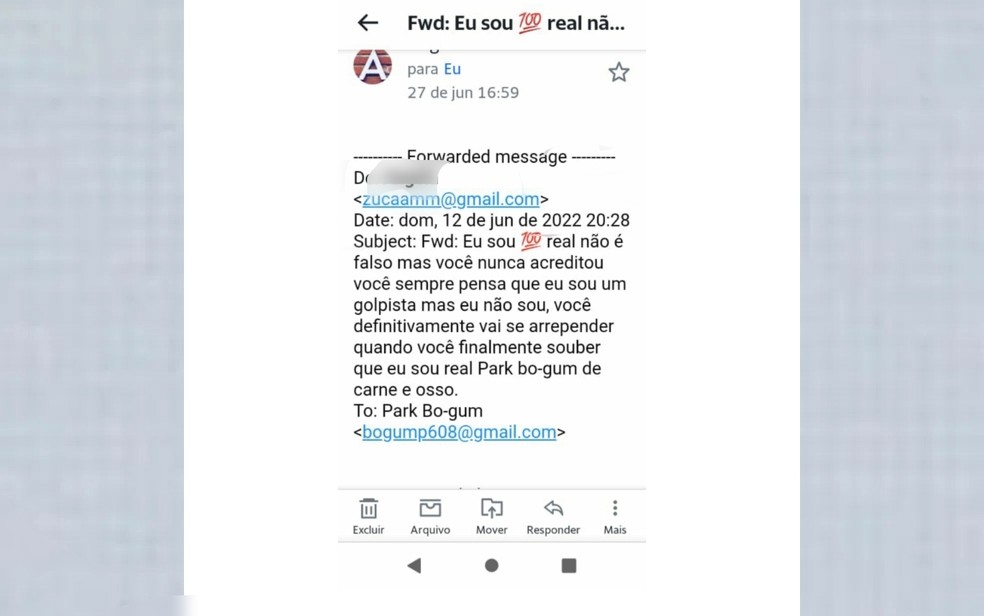Star this email
This screenshot has width=984, height=616.
pos(619,72)
